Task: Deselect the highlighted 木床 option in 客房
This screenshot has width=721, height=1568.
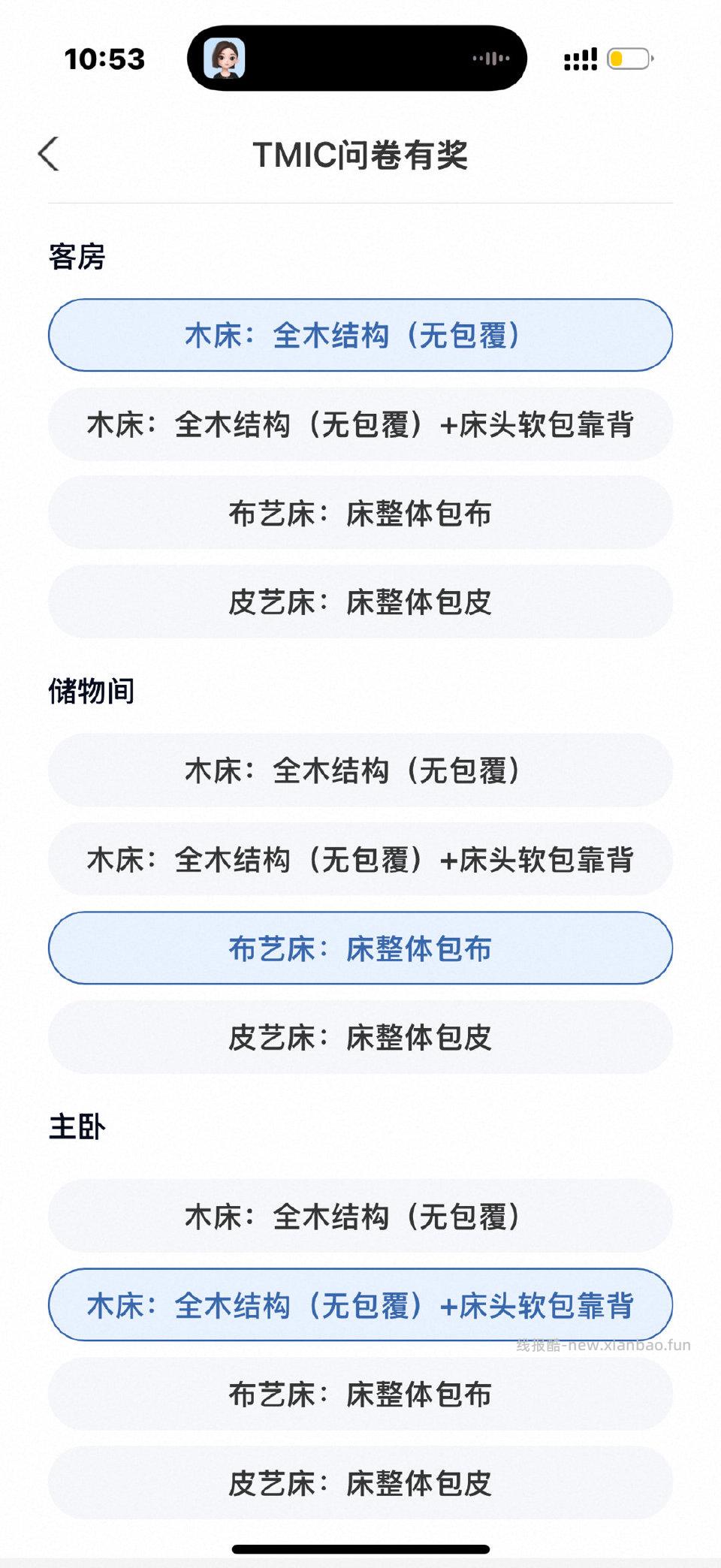Action: tap(360, 336)
